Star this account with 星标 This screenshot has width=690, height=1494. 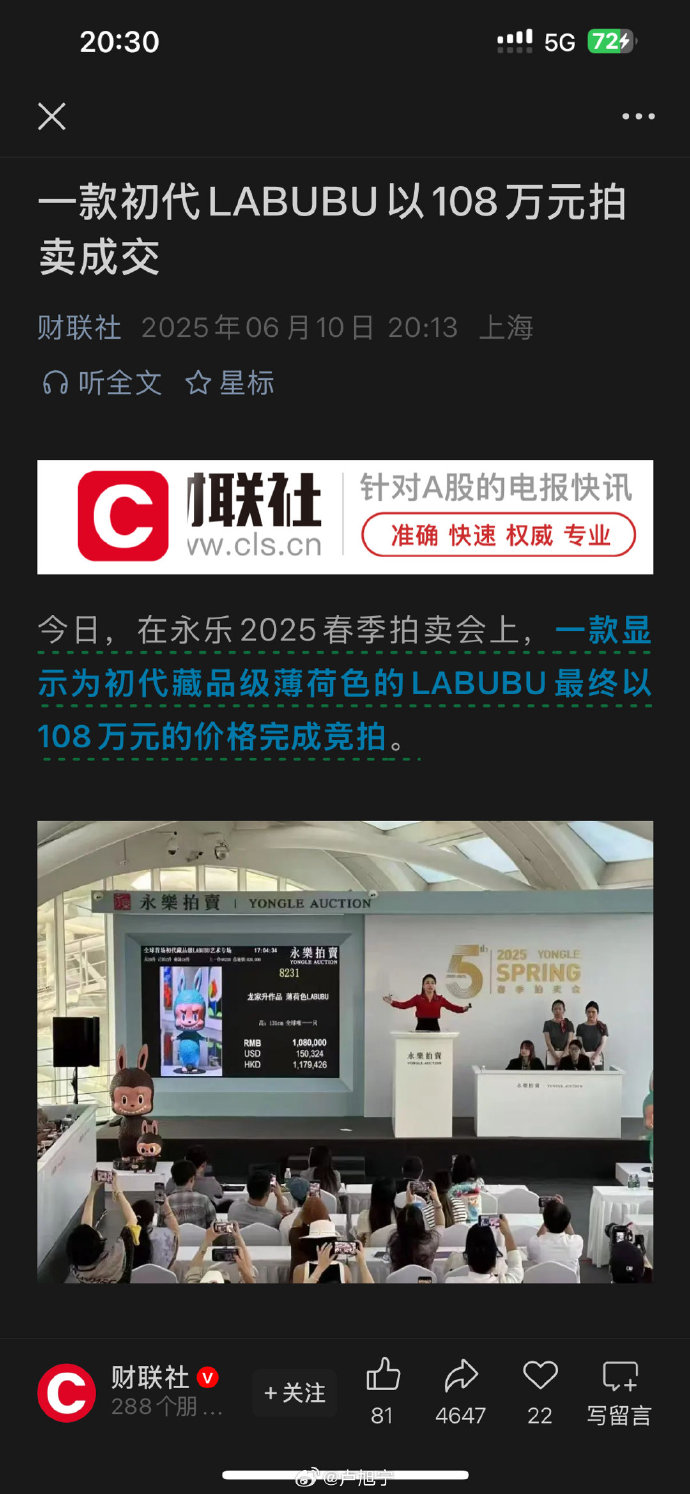tap(230, 383)
